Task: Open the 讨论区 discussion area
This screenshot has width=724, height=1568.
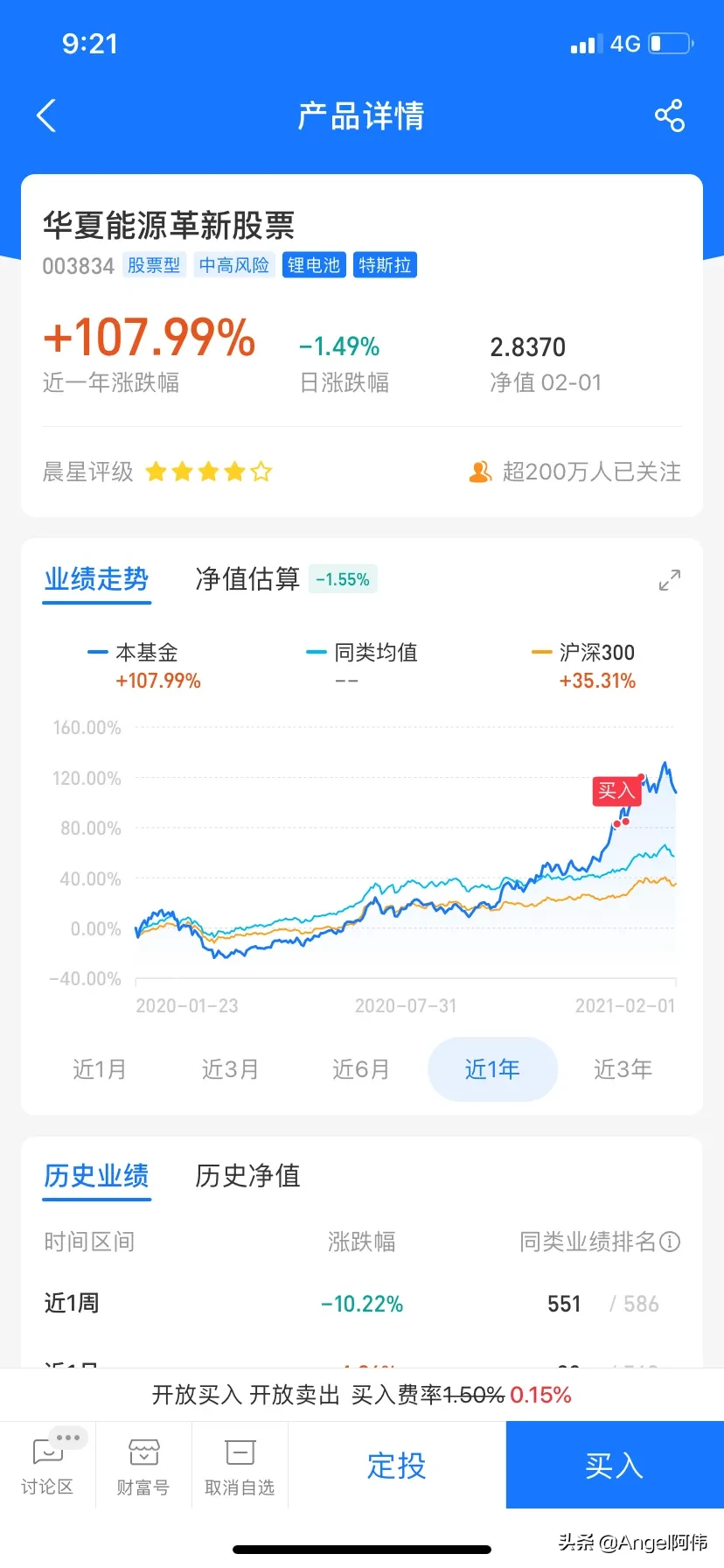Action: tap(47, 1464)
